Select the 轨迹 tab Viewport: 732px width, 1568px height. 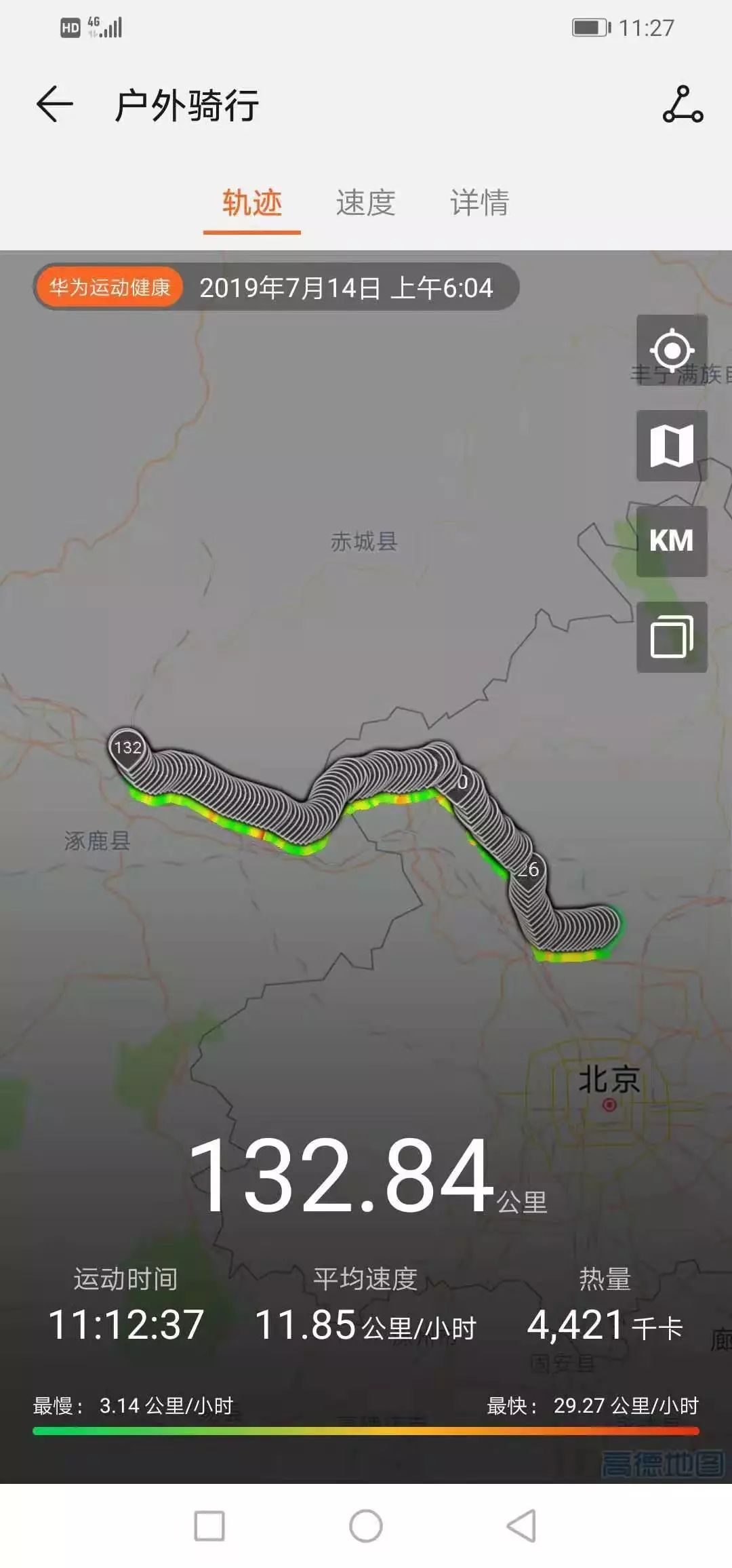point(252,203)
